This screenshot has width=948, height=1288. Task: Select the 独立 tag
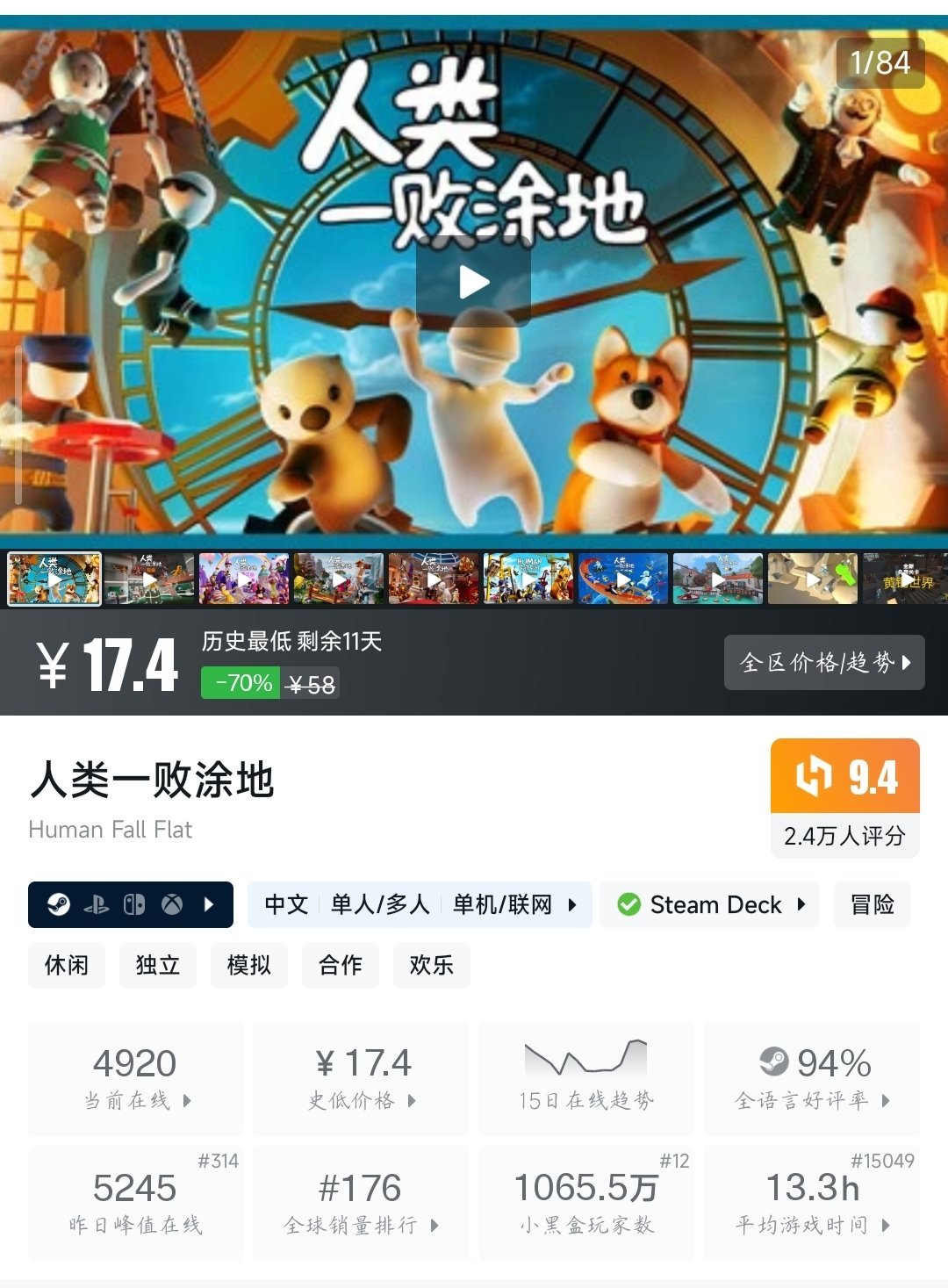click(158, 965)
